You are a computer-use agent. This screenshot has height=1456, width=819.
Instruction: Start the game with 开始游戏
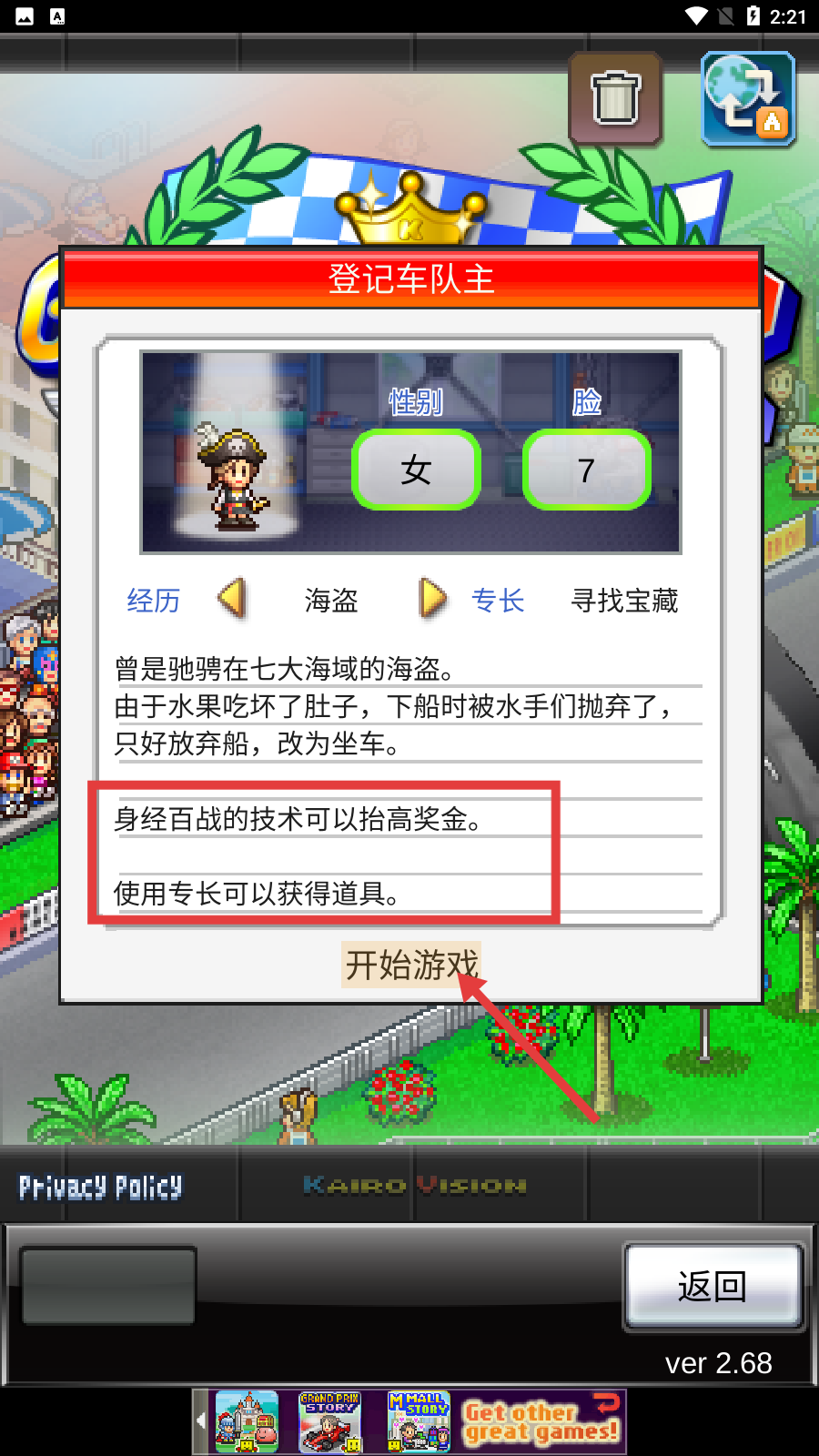(411, 965)
